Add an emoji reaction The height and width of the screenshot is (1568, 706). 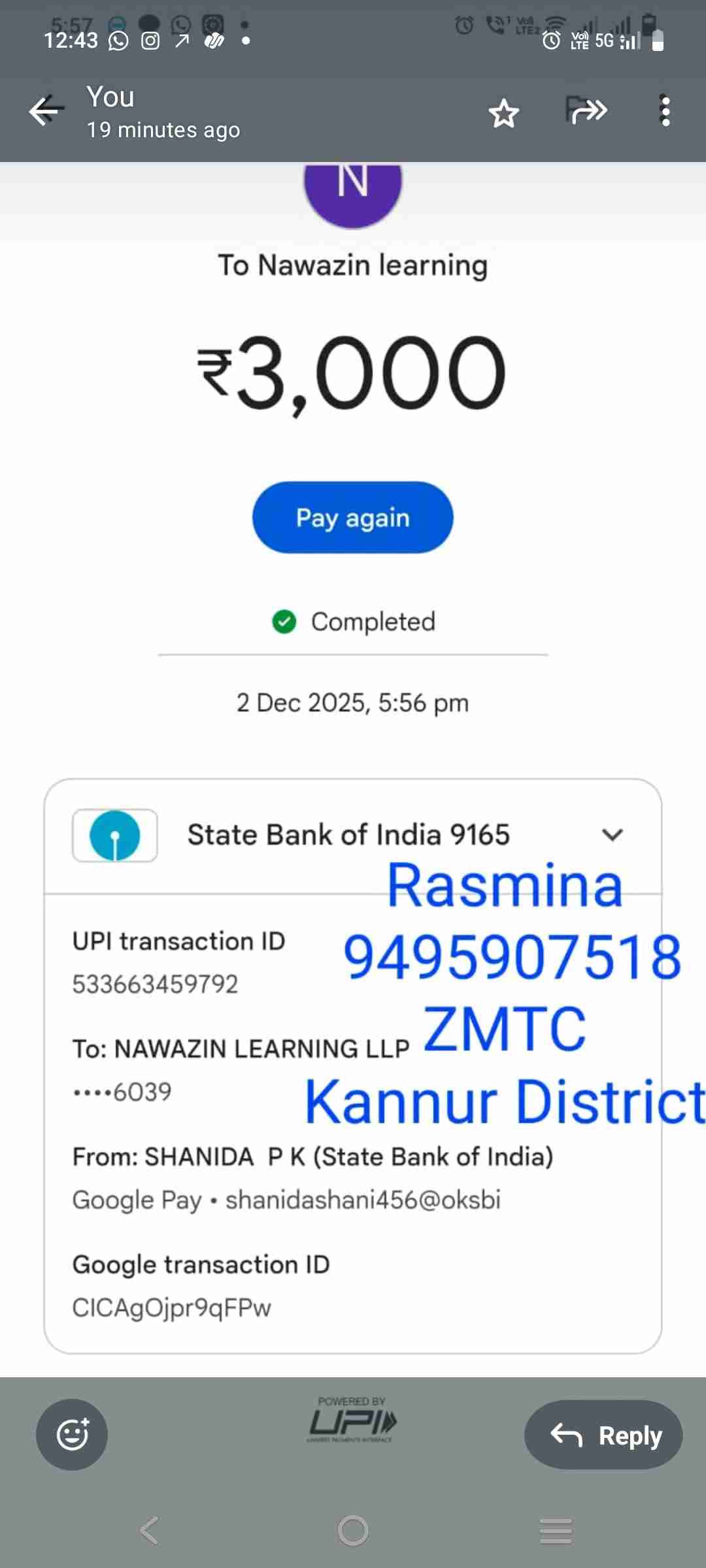click(x=72, y=1435)
